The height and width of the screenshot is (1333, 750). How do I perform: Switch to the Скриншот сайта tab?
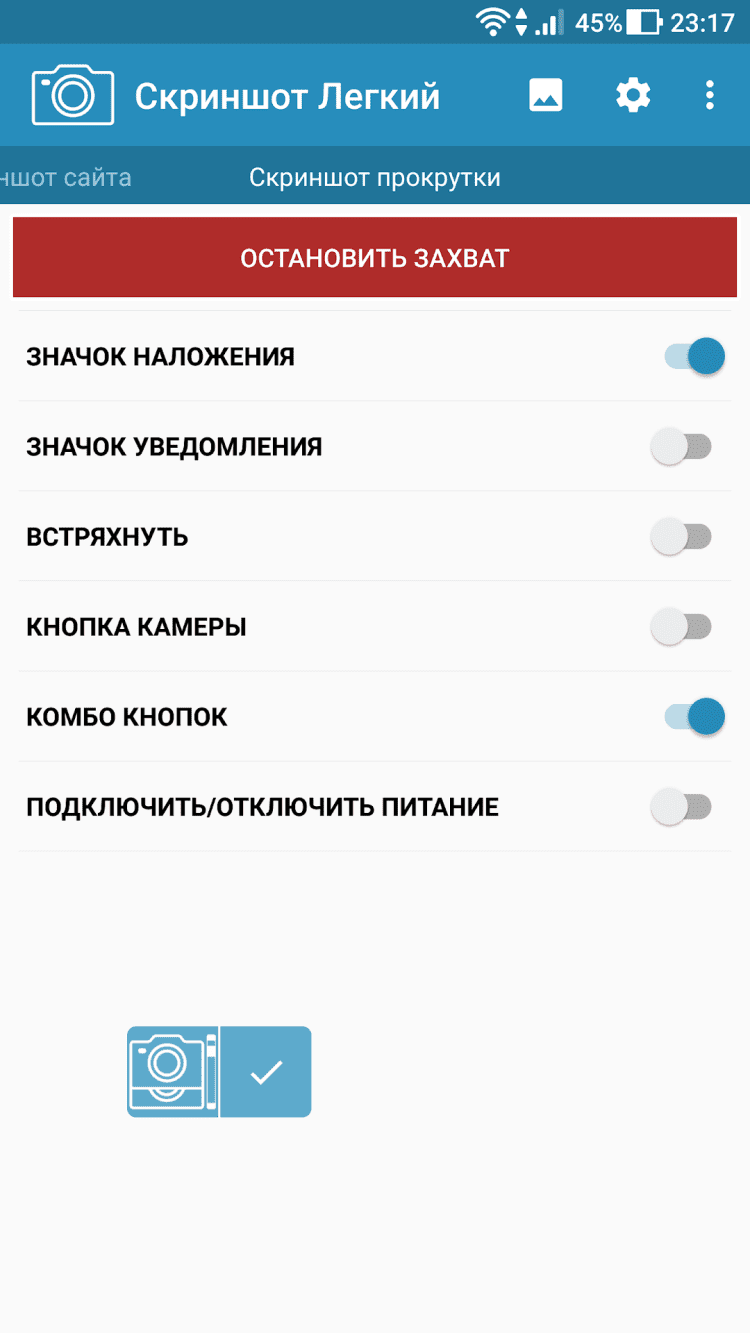click(66, 178)
